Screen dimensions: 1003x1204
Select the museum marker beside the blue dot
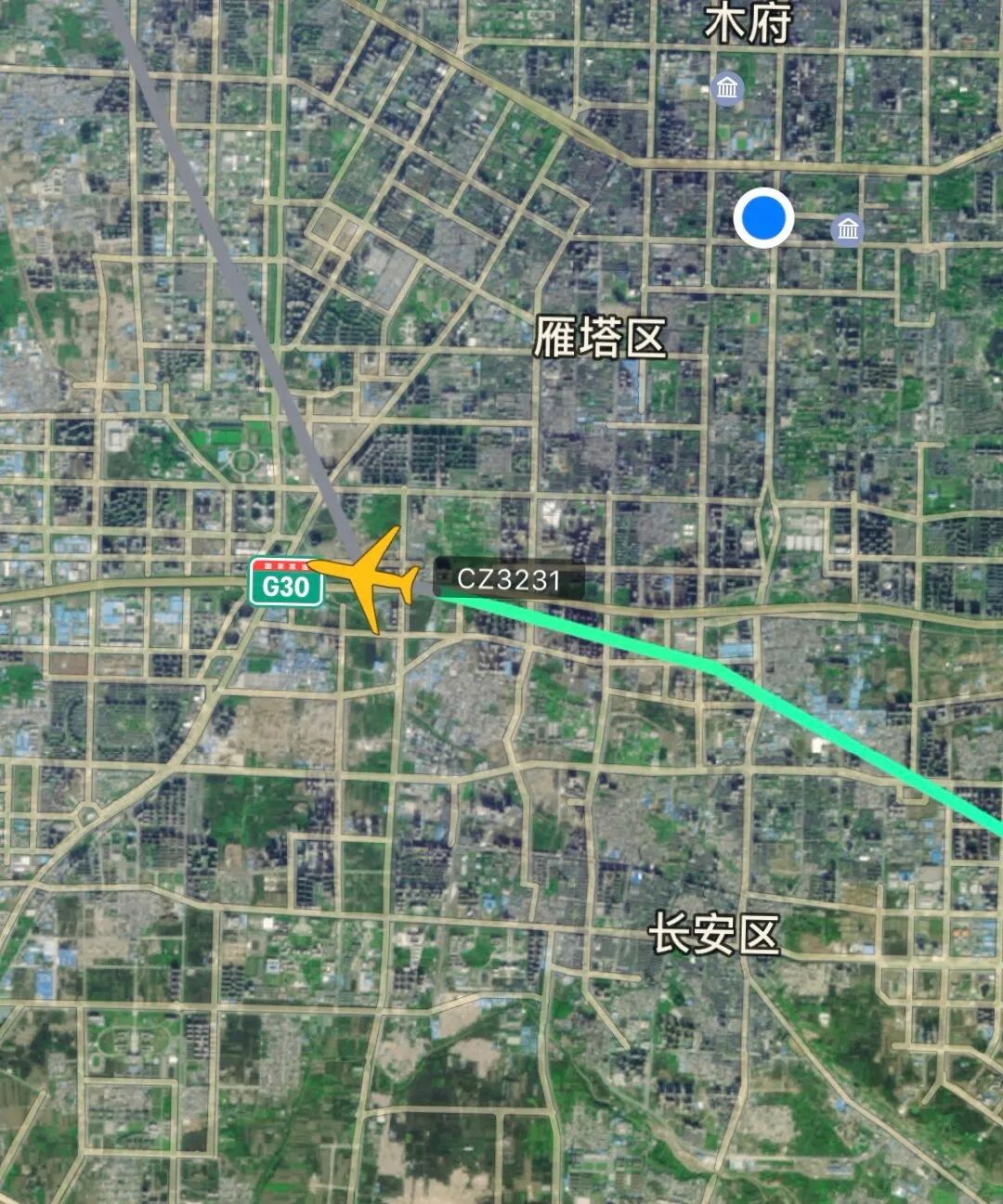(847, 228)
